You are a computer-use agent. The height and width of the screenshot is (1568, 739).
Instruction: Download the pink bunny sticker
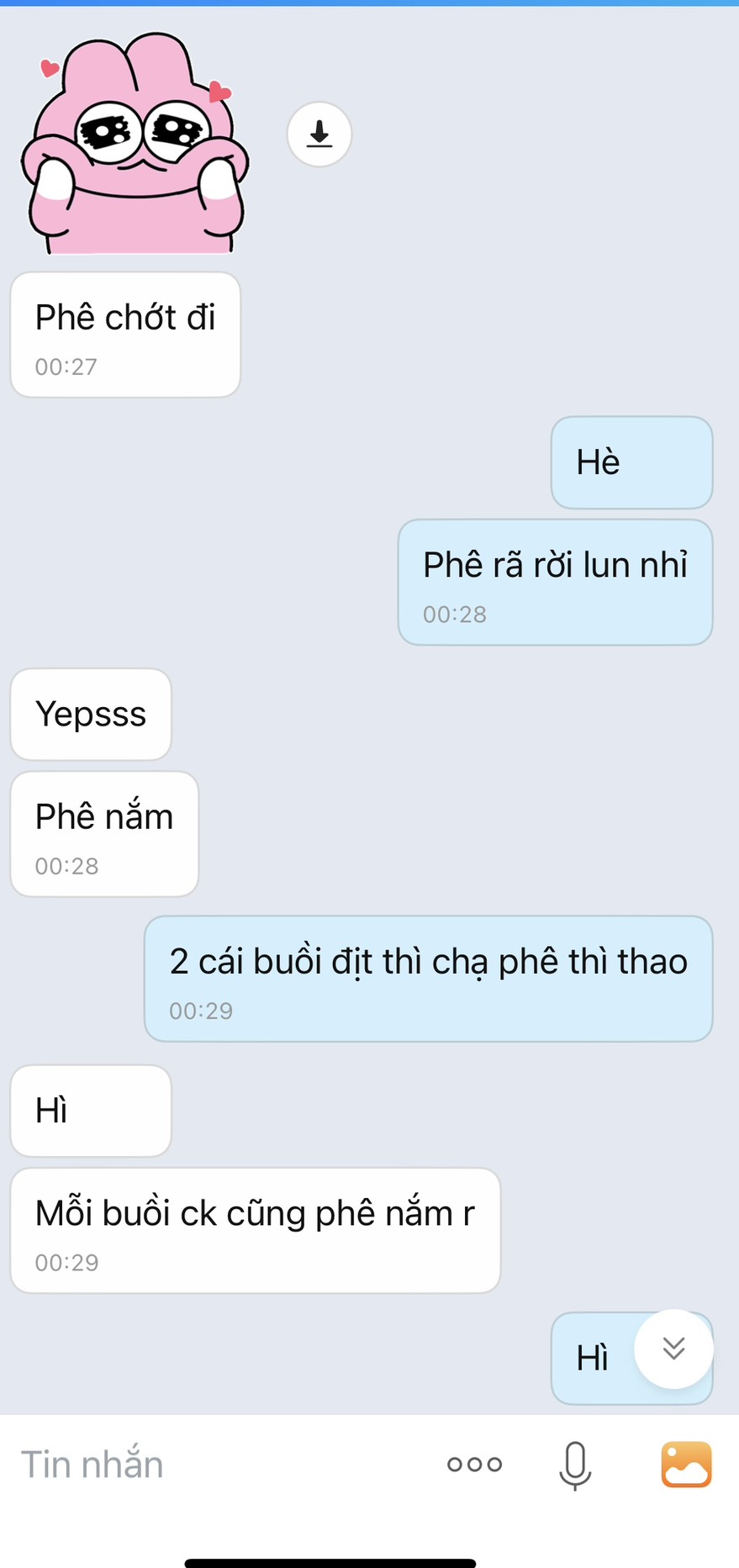pyautogui.click(x=319, y=135)
